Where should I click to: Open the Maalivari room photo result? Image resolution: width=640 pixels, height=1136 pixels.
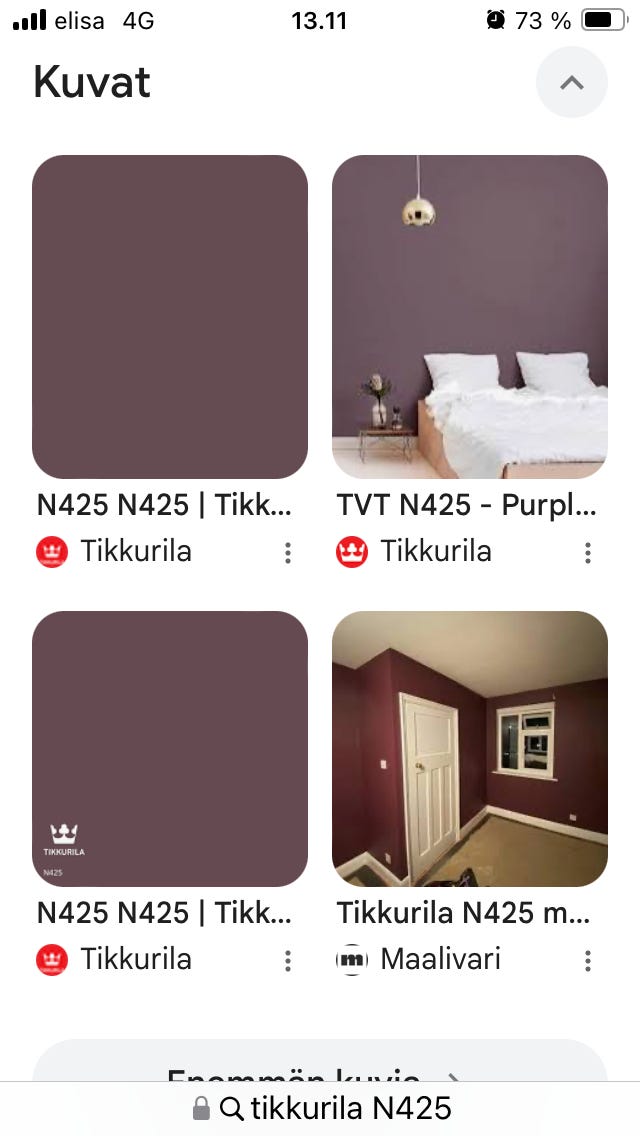[470, 748]
